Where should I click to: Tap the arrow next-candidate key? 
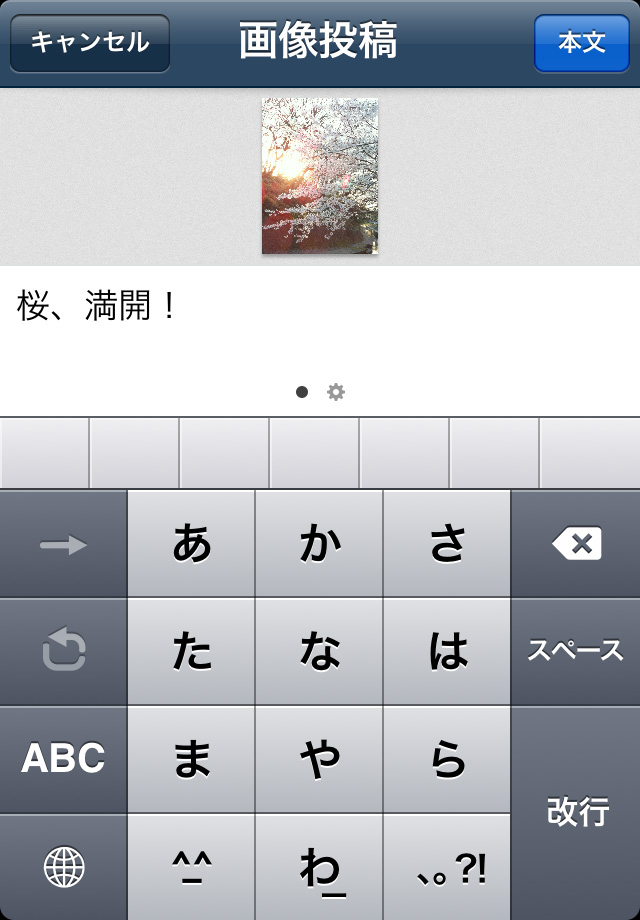[63, 544]
